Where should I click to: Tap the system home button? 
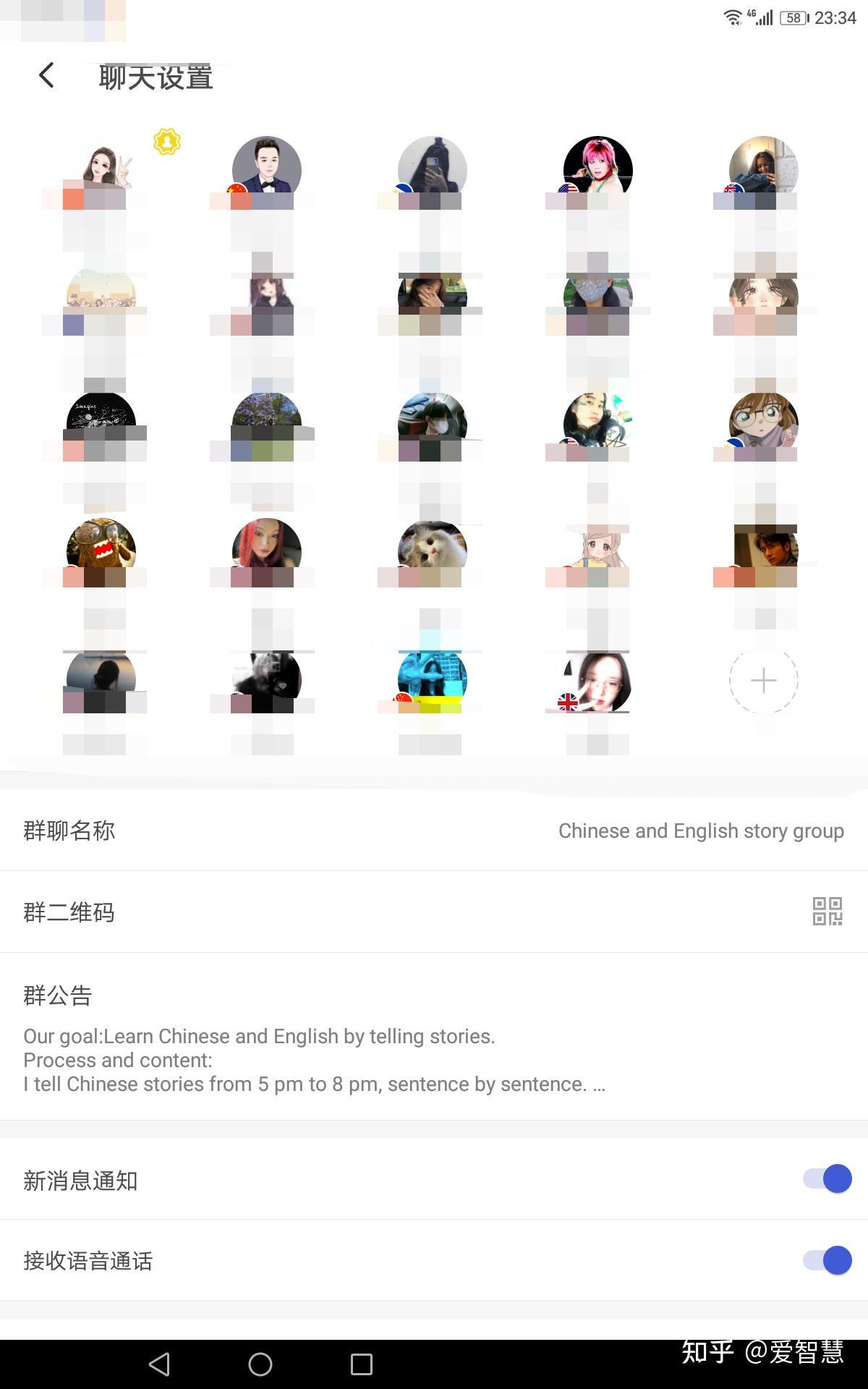(260, 1364)
